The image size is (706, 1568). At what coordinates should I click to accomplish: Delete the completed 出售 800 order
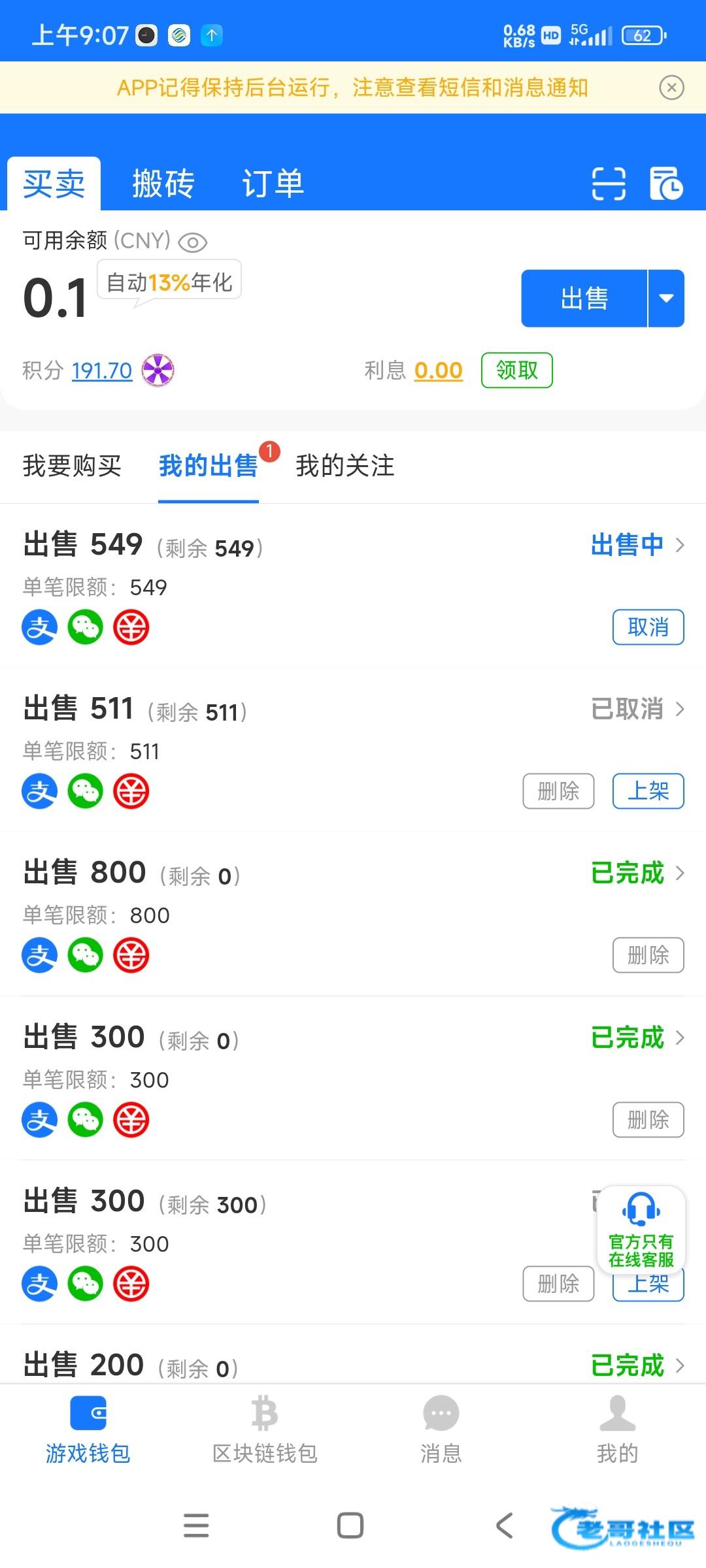point(648,955)
